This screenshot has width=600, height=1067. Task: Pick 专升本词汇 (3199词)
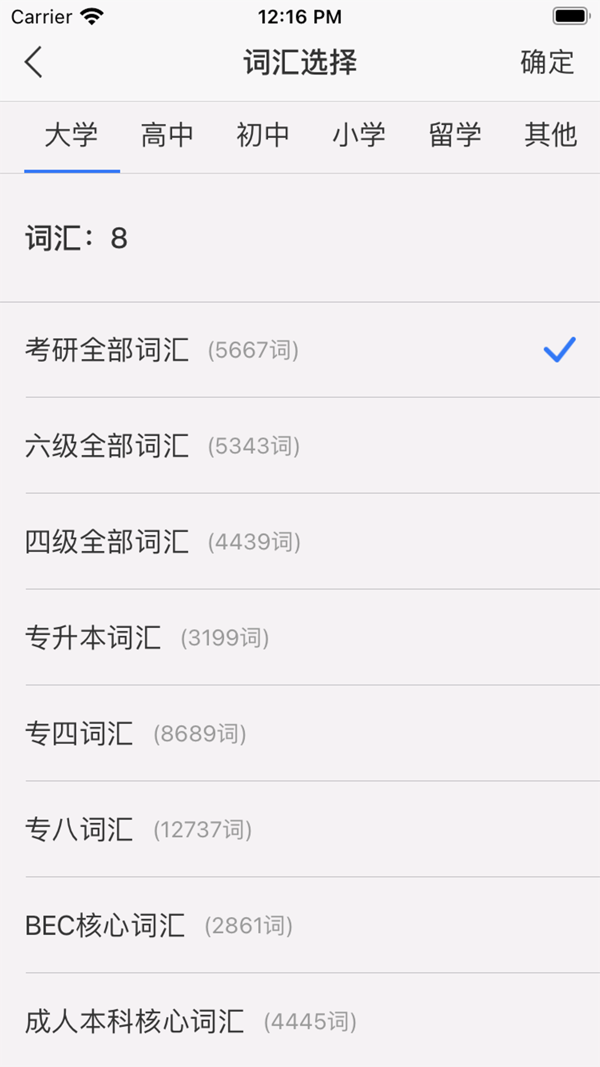[300, 638]
